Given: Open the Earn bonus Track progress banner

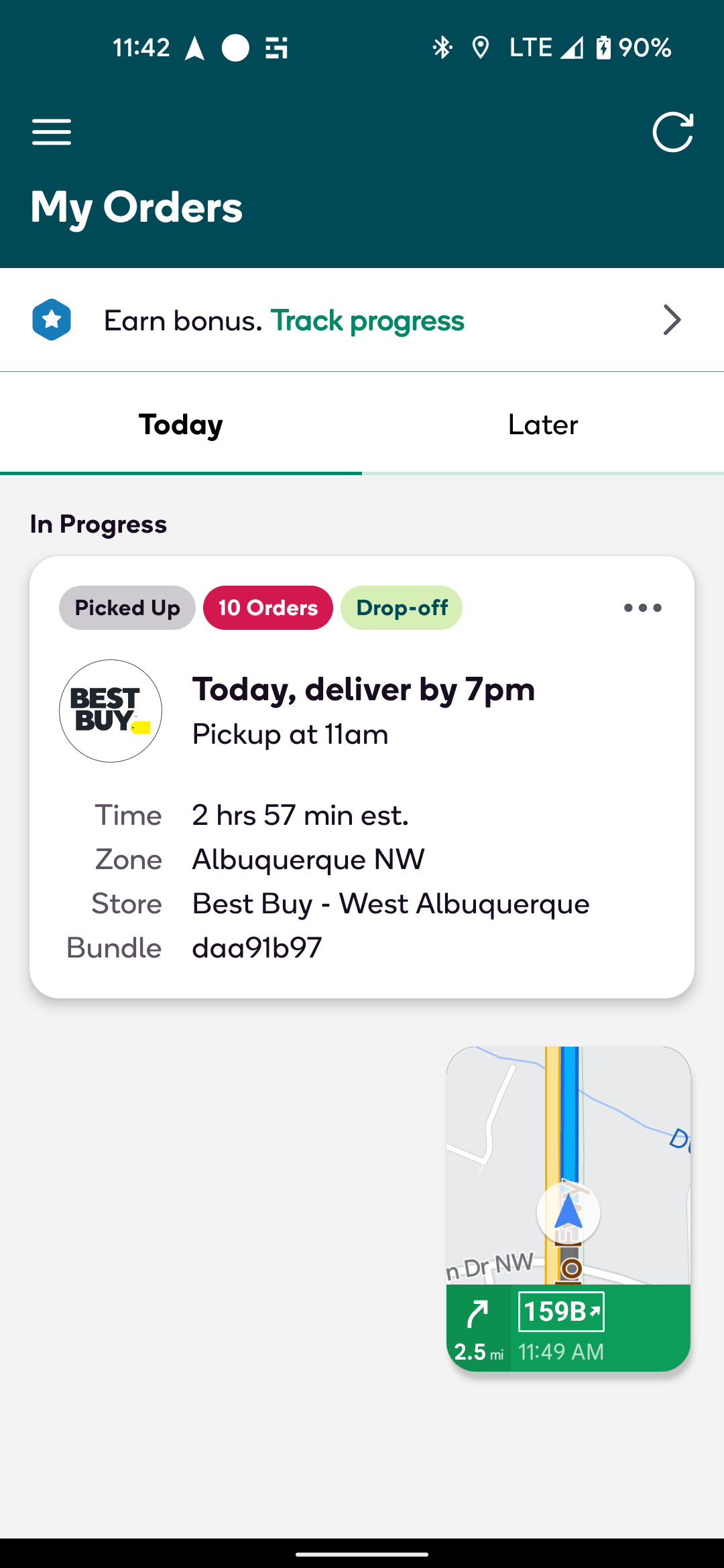Looking at the screenshot, I should tap(362, 320).
